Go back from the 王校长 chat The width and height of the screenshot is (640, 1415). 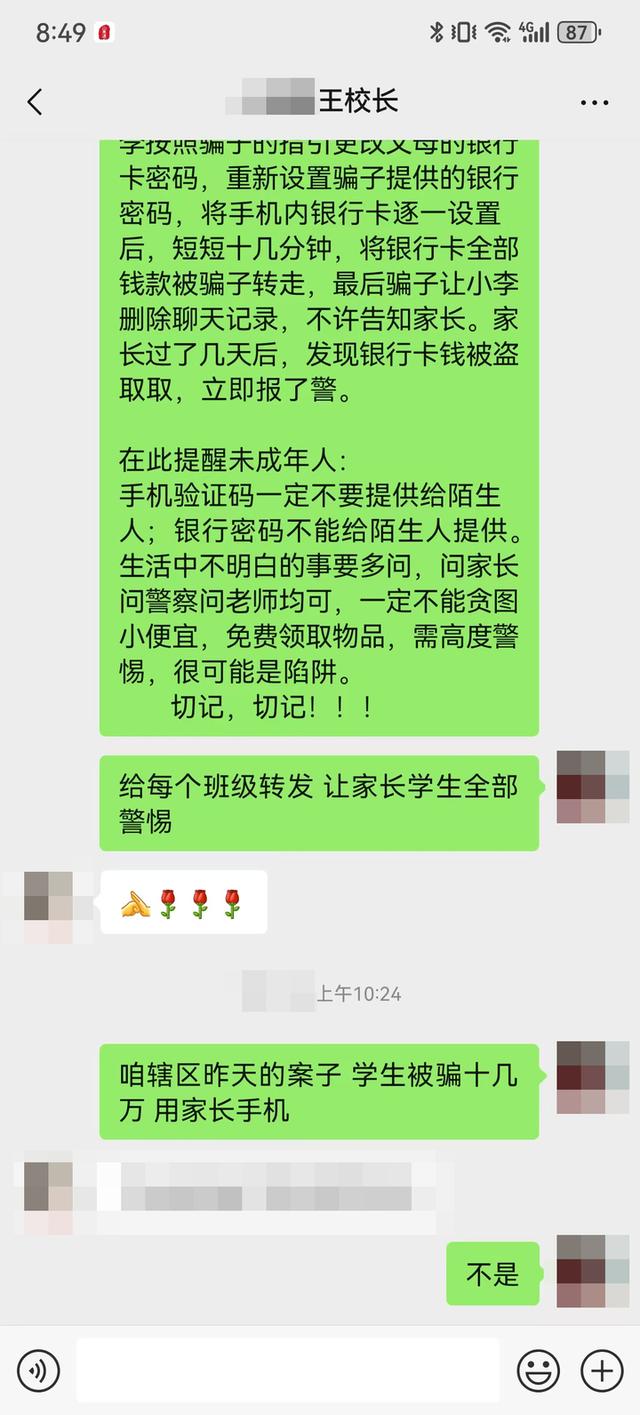pyautogui.click(x=35, y=101)
